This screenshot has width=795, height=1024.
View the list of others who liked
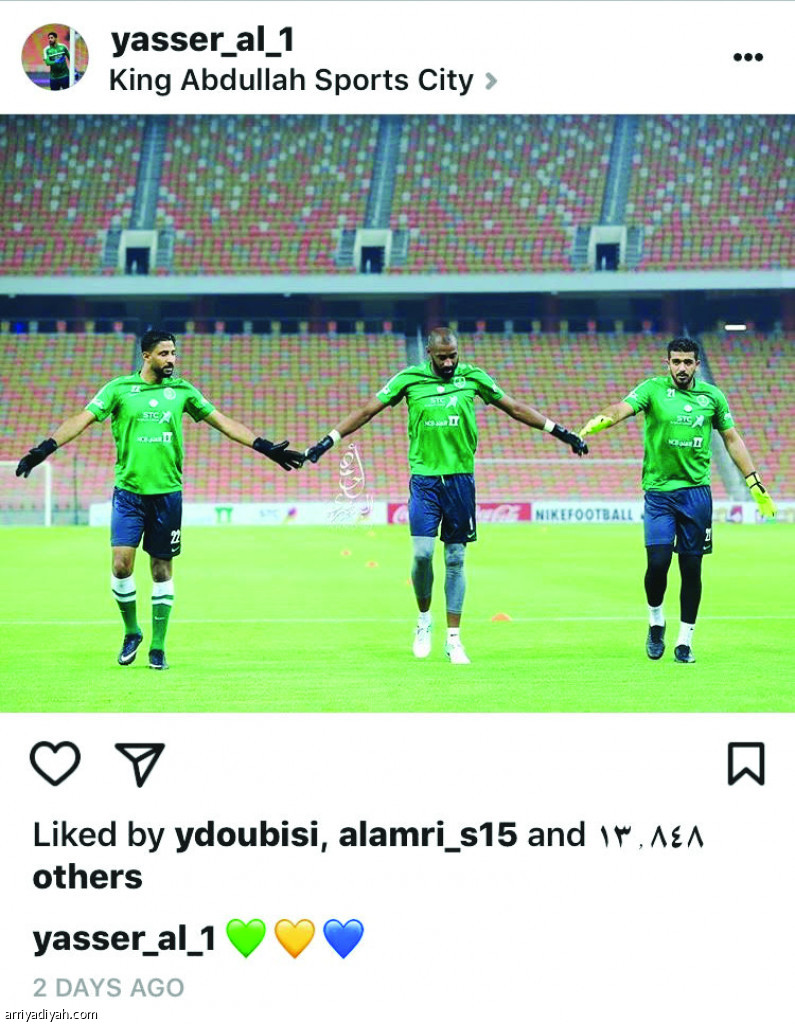(x=87, y=877)
